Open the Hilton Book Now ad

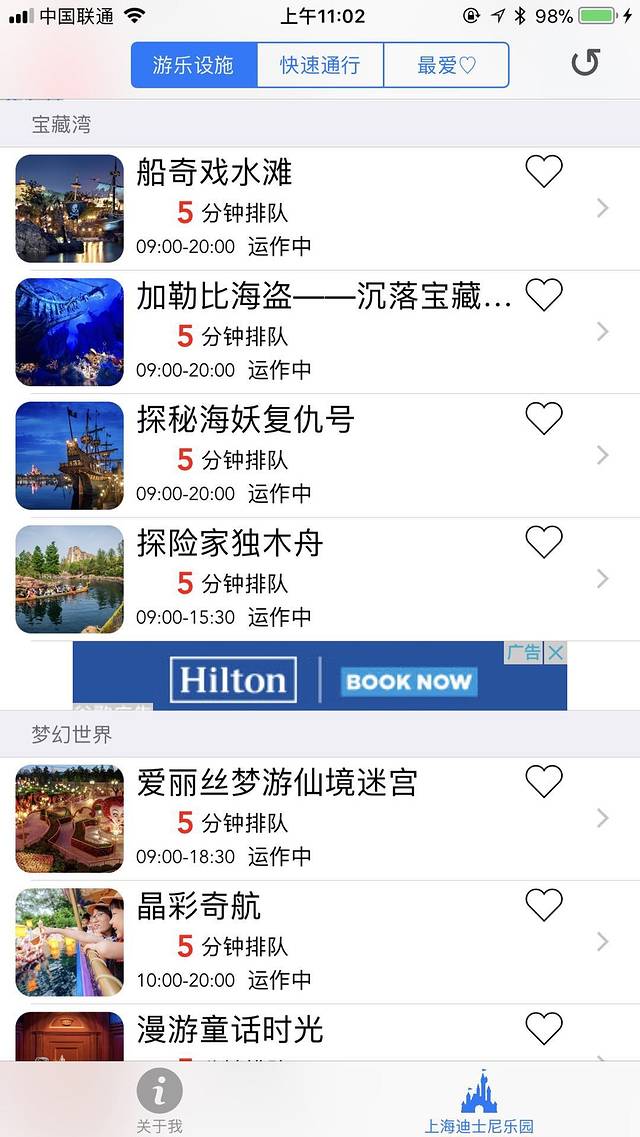coord(409,682)
